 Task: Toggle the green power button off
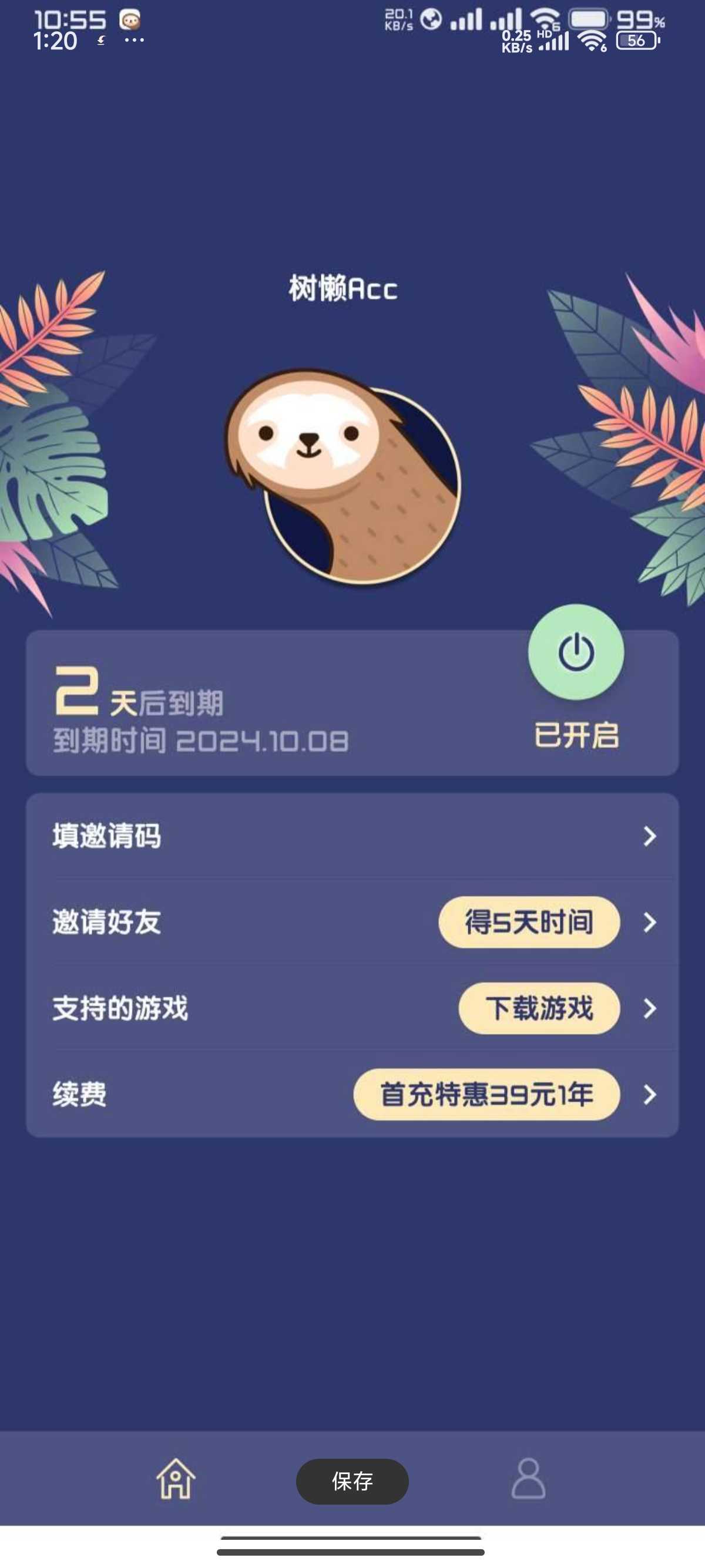tap(575, 652)
